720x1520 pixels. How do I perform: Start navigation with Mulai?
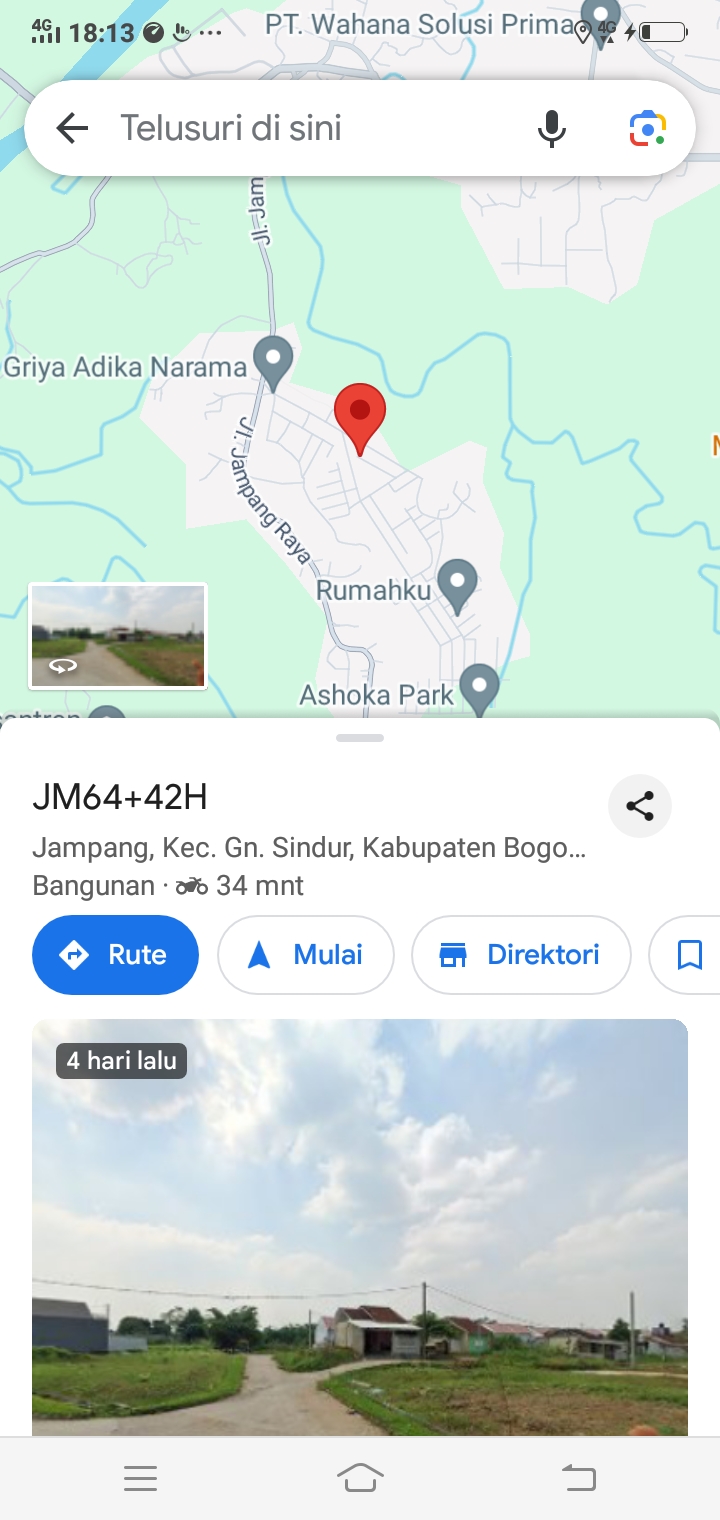tap(305, 955)
